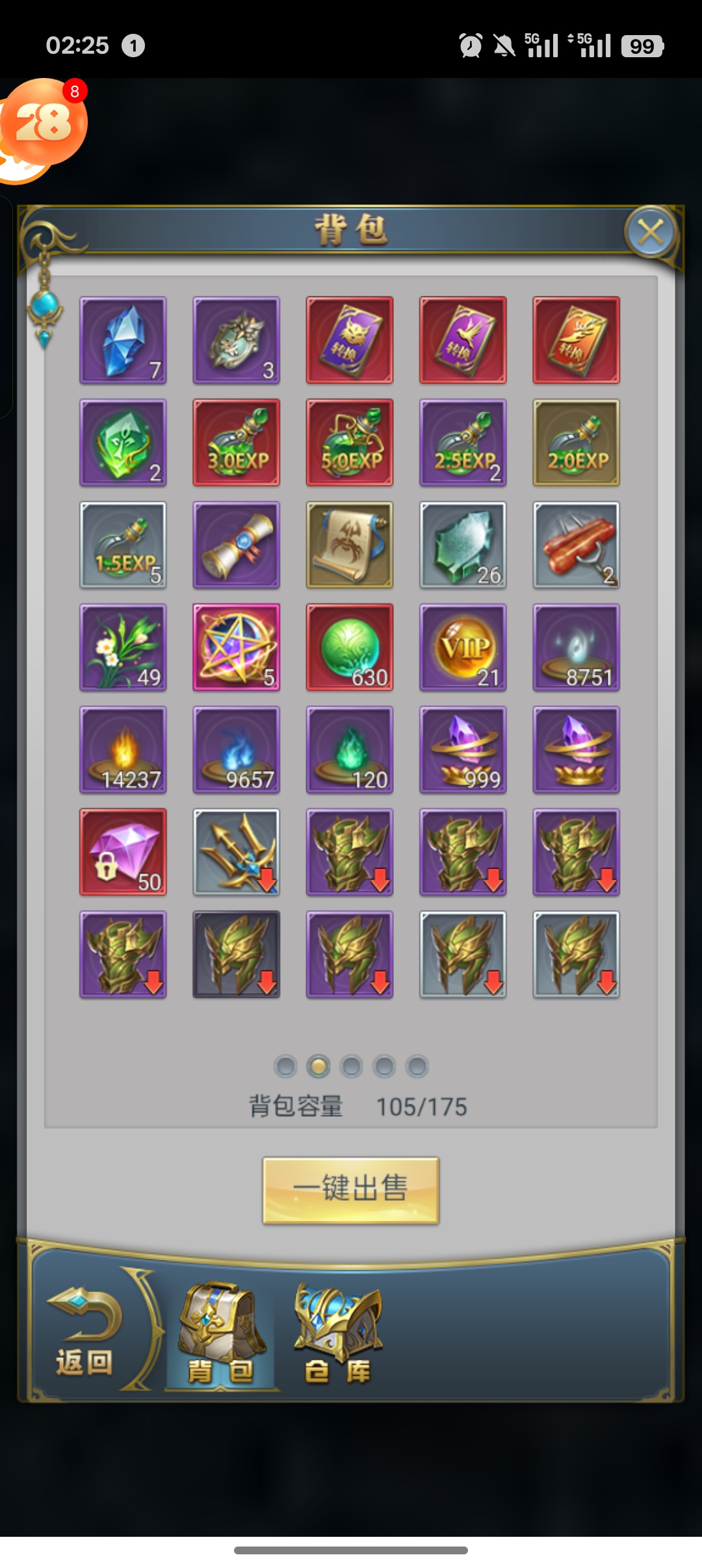The image size is (702, 1568).
Task: Jump to the third inventory page dot
Action: point(351,1067)
